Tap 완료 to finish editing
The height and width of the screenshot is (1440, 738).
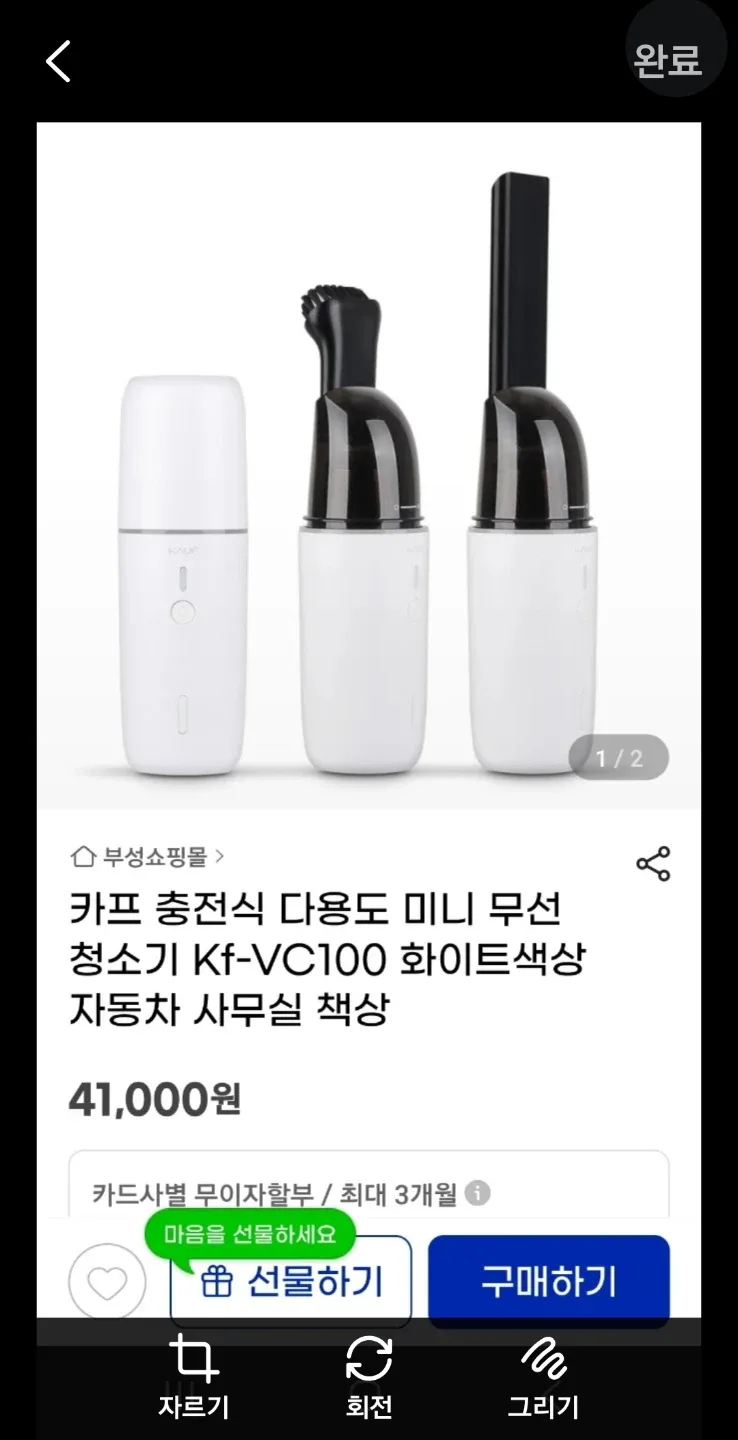[x=667, y=60]
